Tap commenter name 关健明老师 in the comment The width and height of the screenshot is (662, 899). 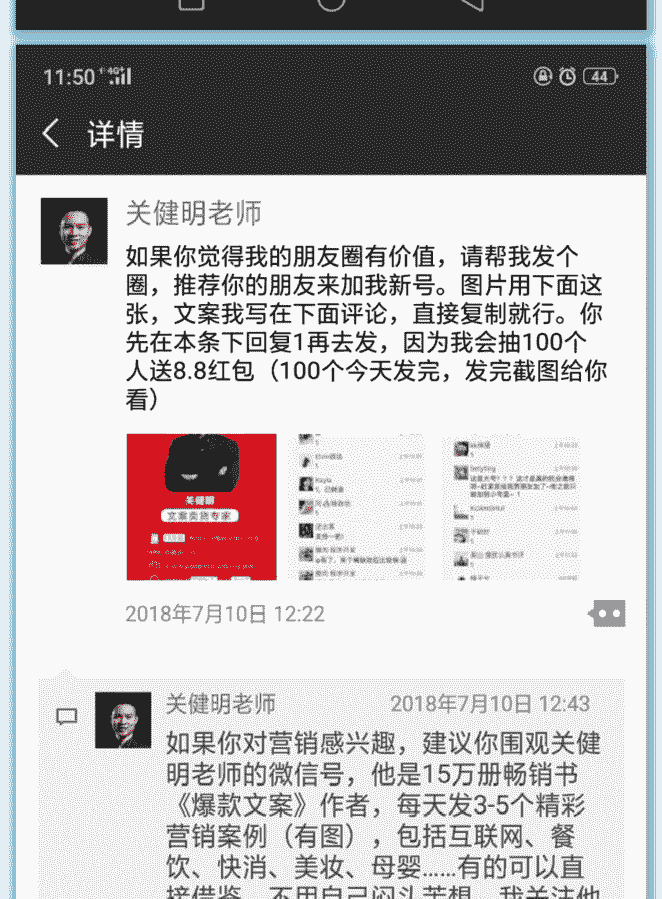(221, 704)
